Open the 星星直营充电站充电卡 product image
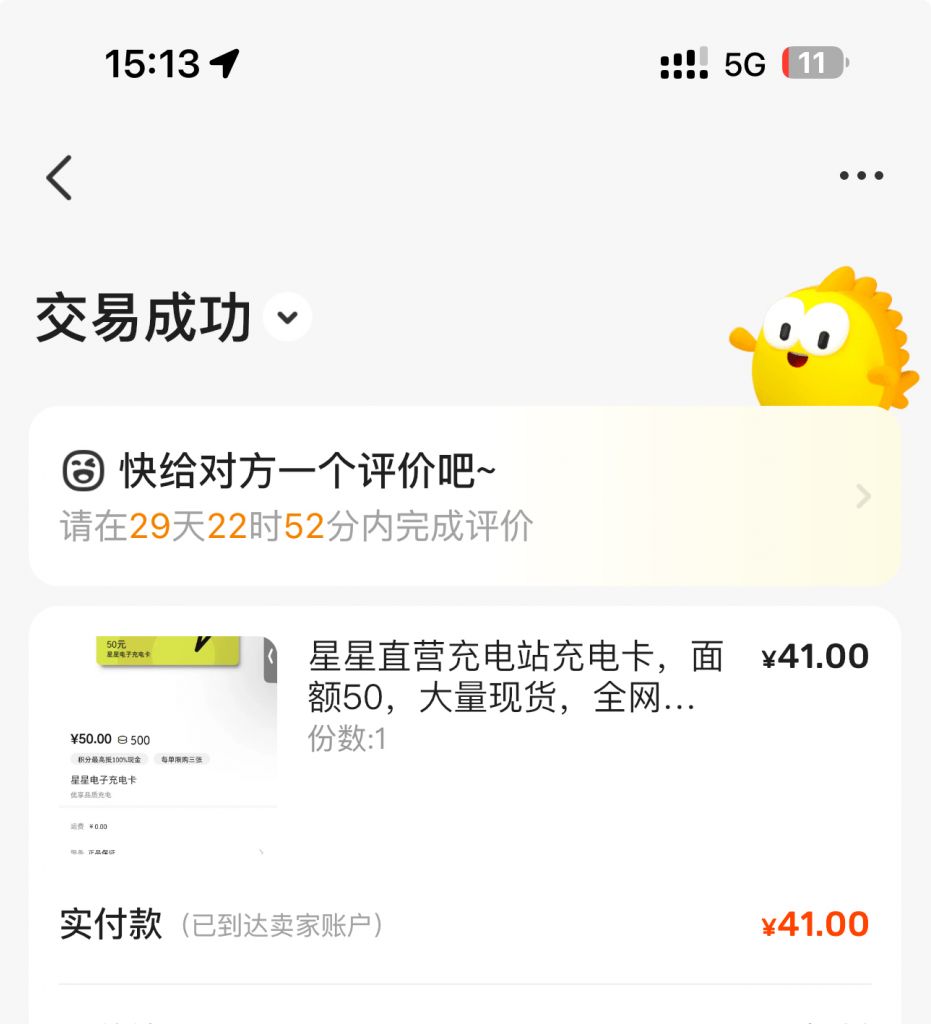The width and height of the screenshot is (931, 1024). point(168,744)
